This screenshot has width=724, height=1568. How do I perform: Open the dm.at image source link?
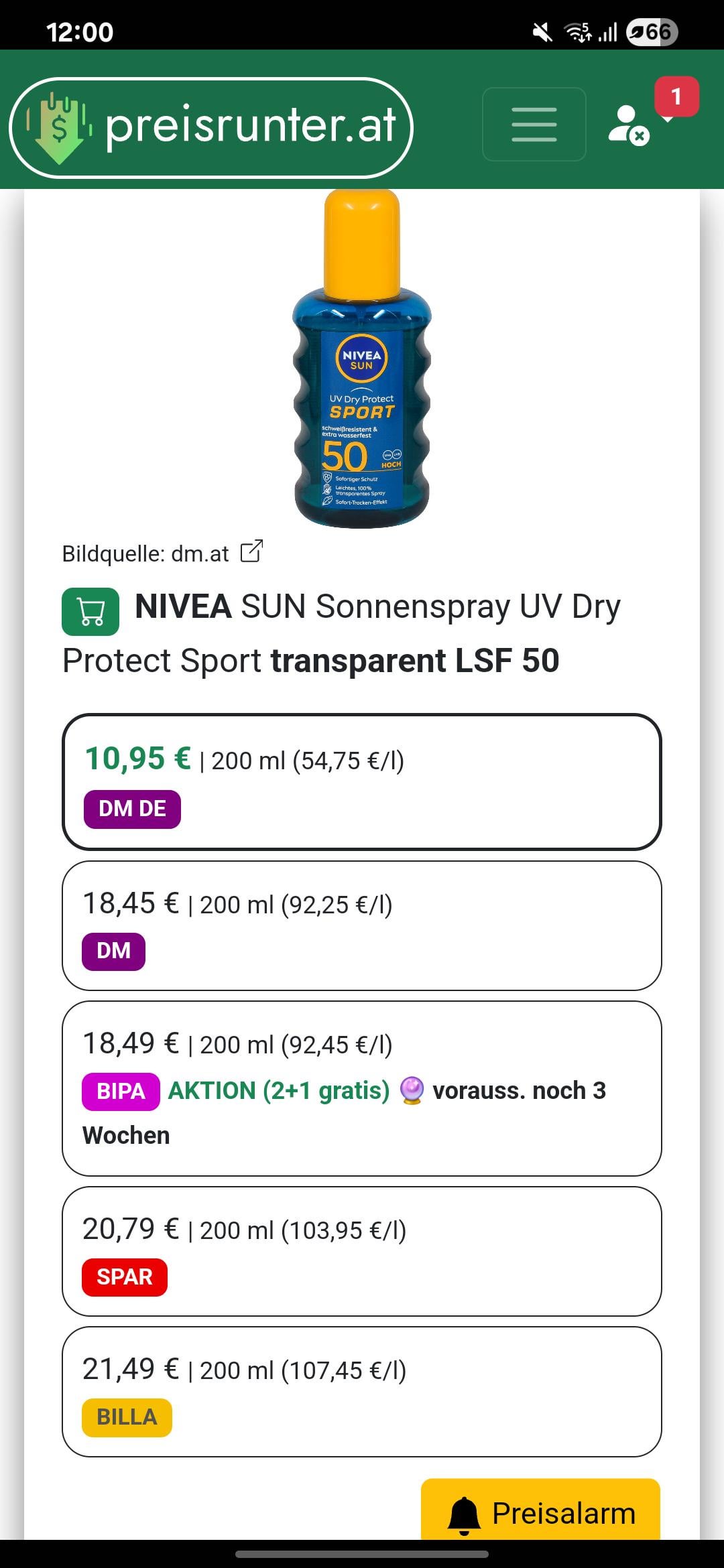[163, 553]
